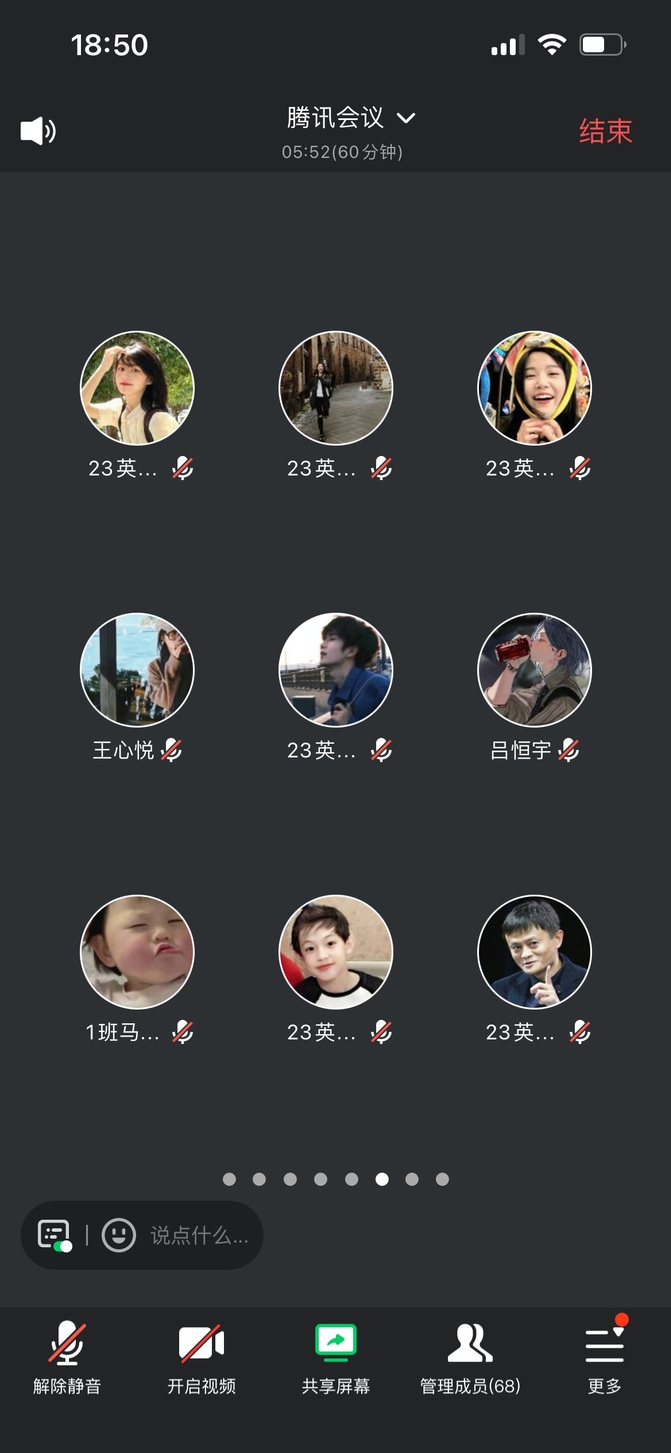Turn on camera via 开启视频
Screen dimensions: 671x1453
[x=201, y=1356]
